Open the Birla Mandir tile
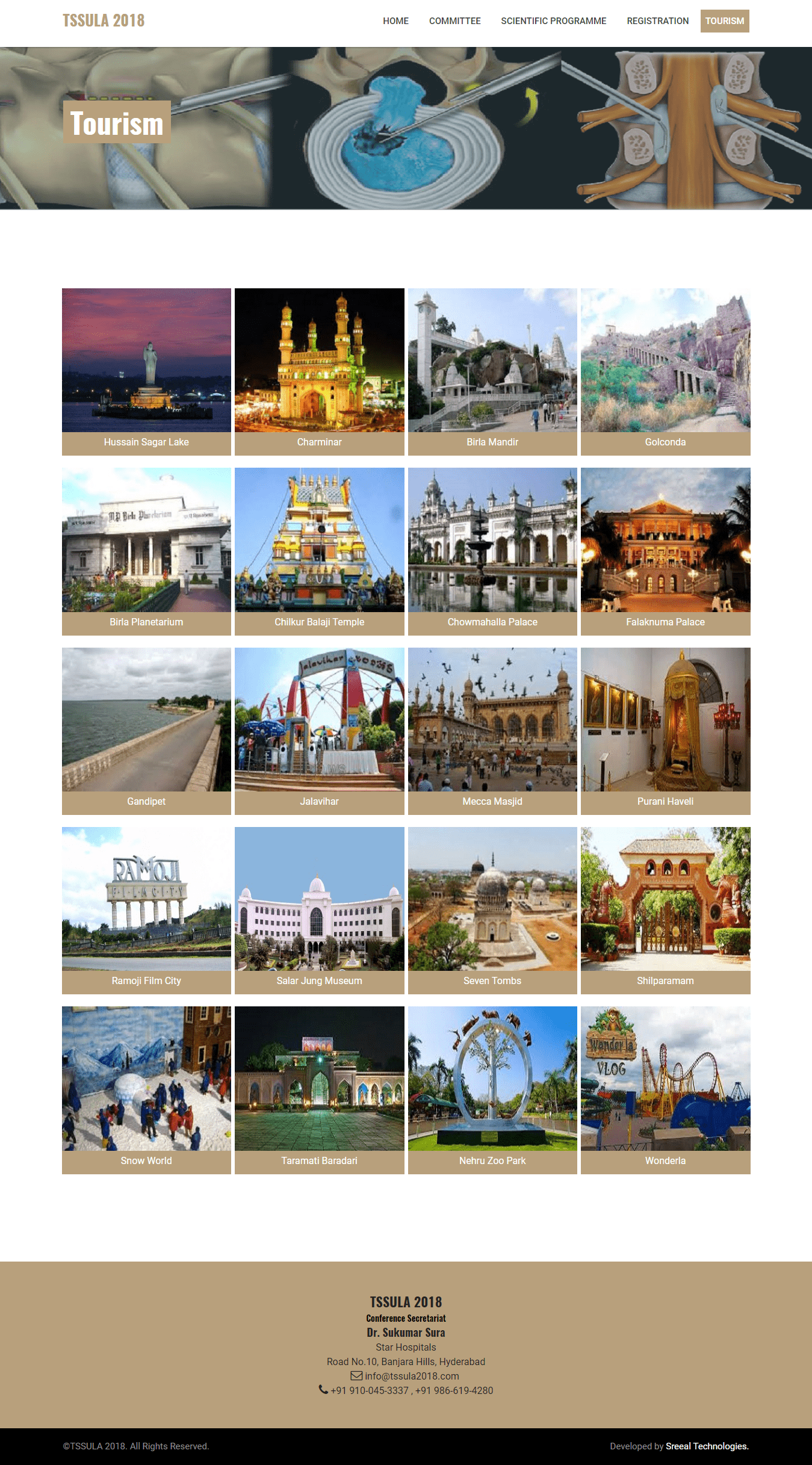812x1465 pixels. pyautogui.click(x=492, y=371)
